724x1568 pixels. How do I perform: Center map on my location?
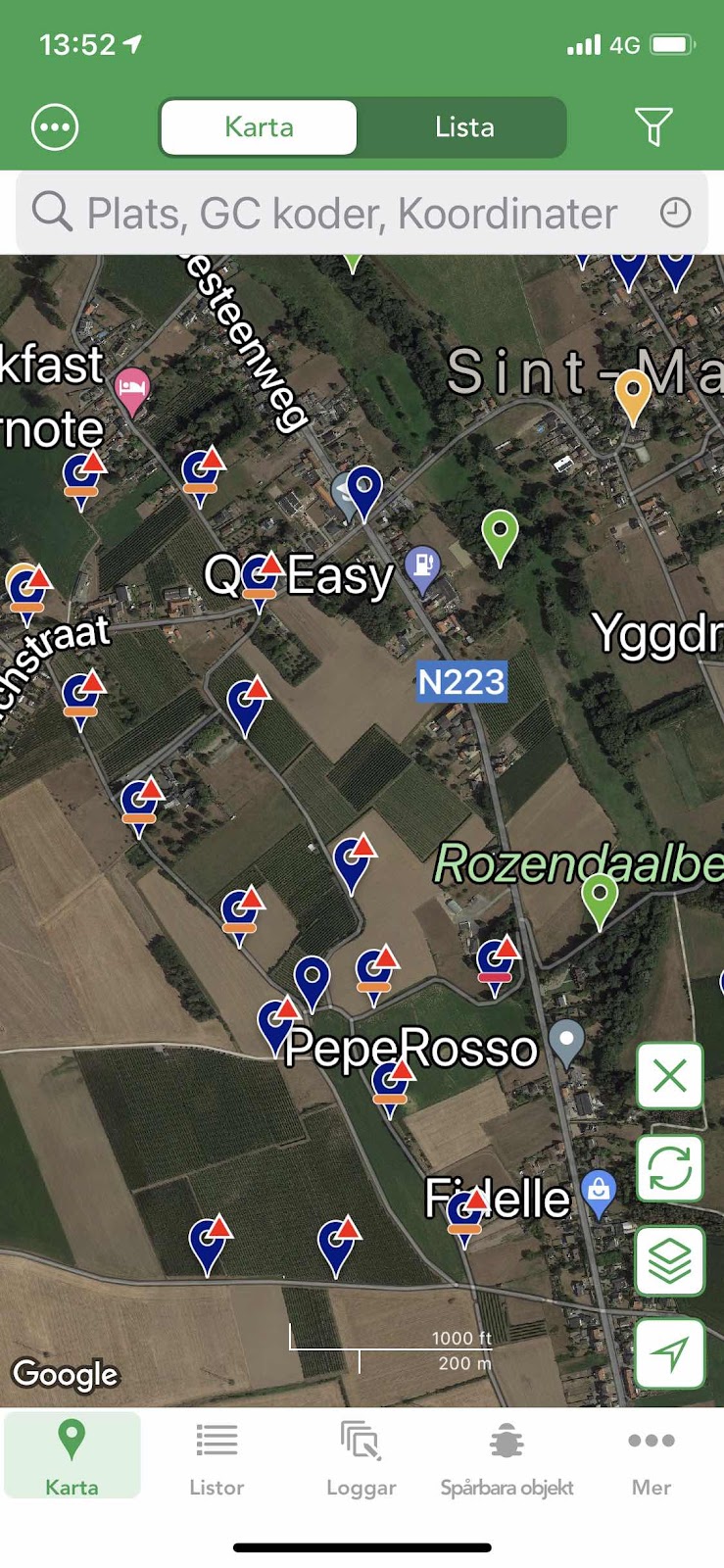click(x=670, y=1353)
